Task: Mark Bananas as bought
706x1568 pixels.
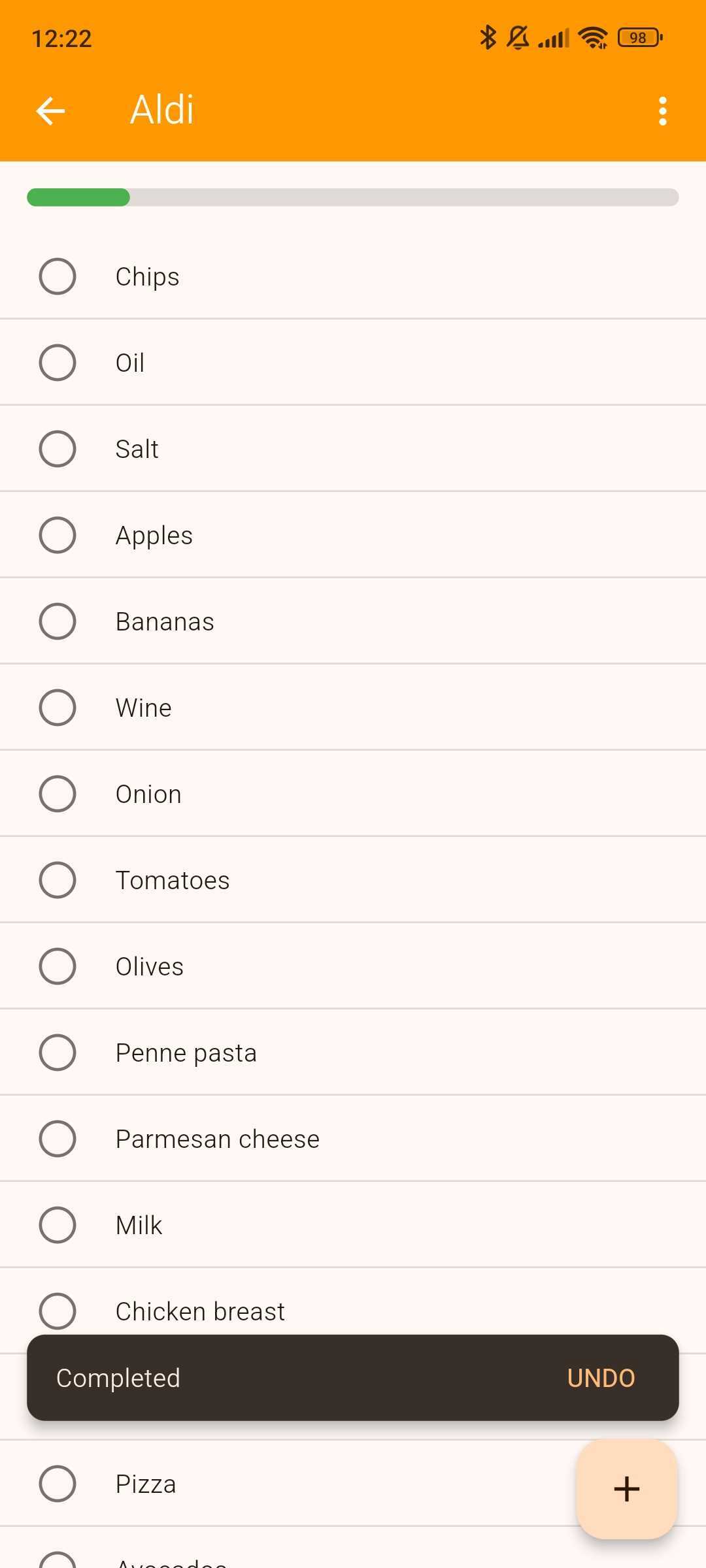Action: coord(58,621)
